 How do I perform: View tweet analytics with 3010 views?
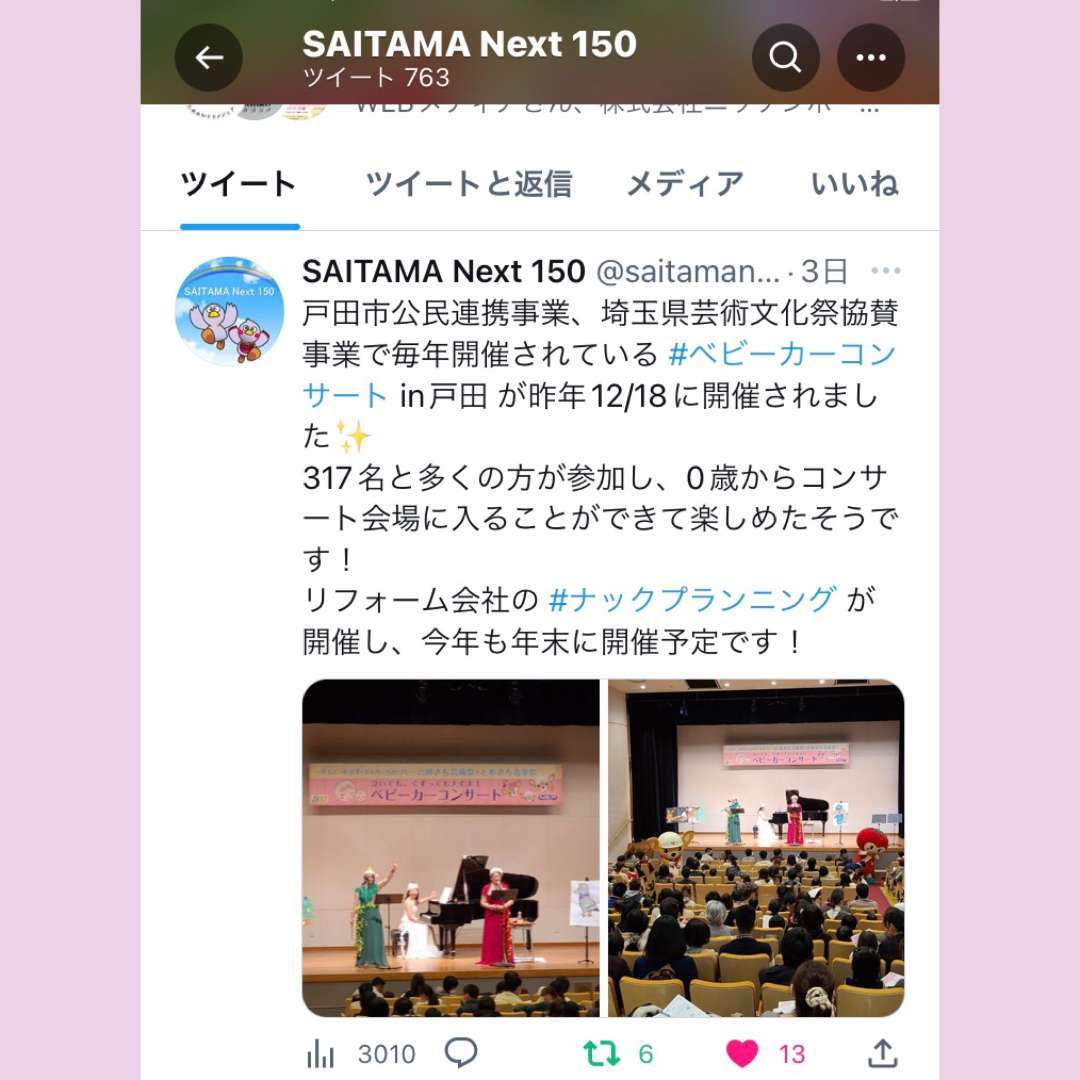click(x=360, y=1053)
